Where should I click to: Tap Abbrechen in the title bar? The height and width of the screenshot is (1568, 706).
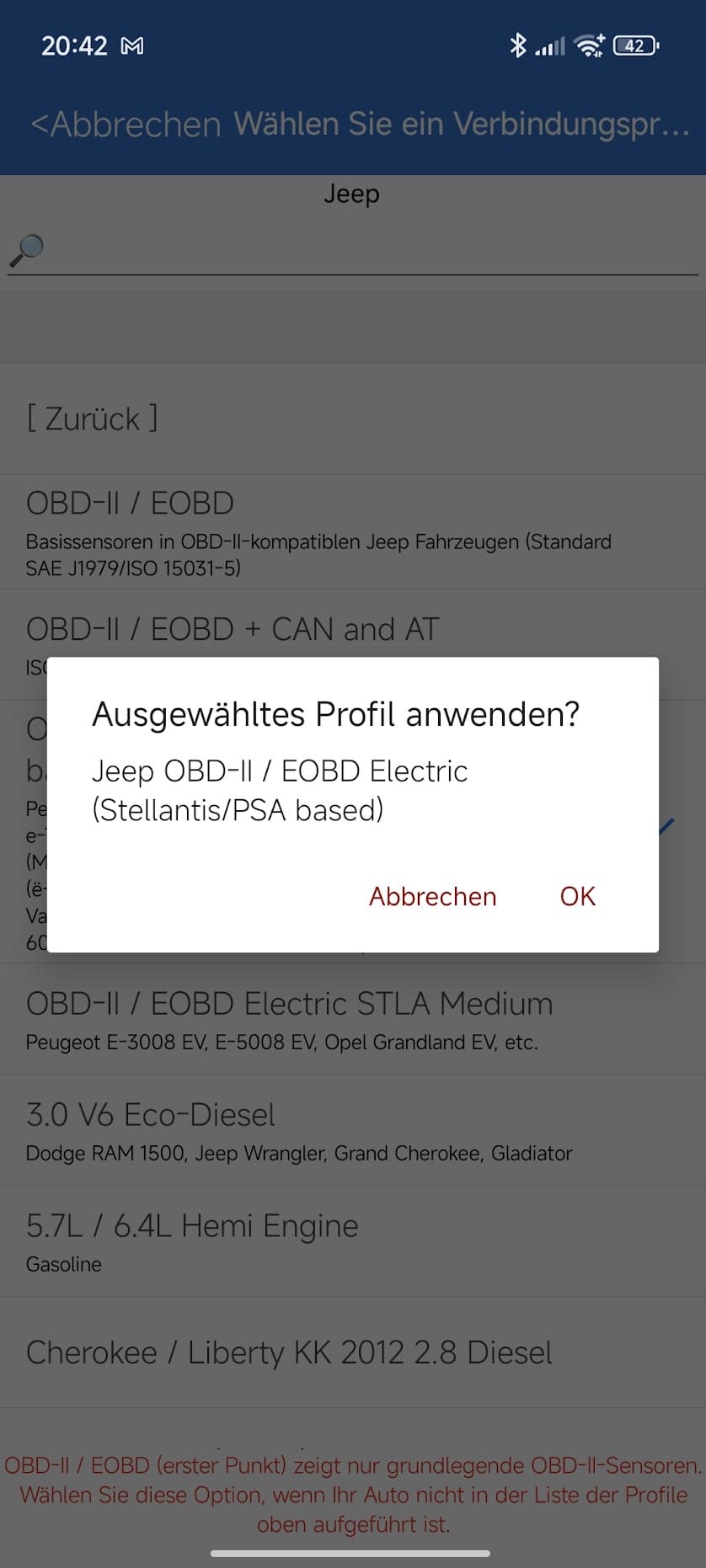click(x=123, y=124)
